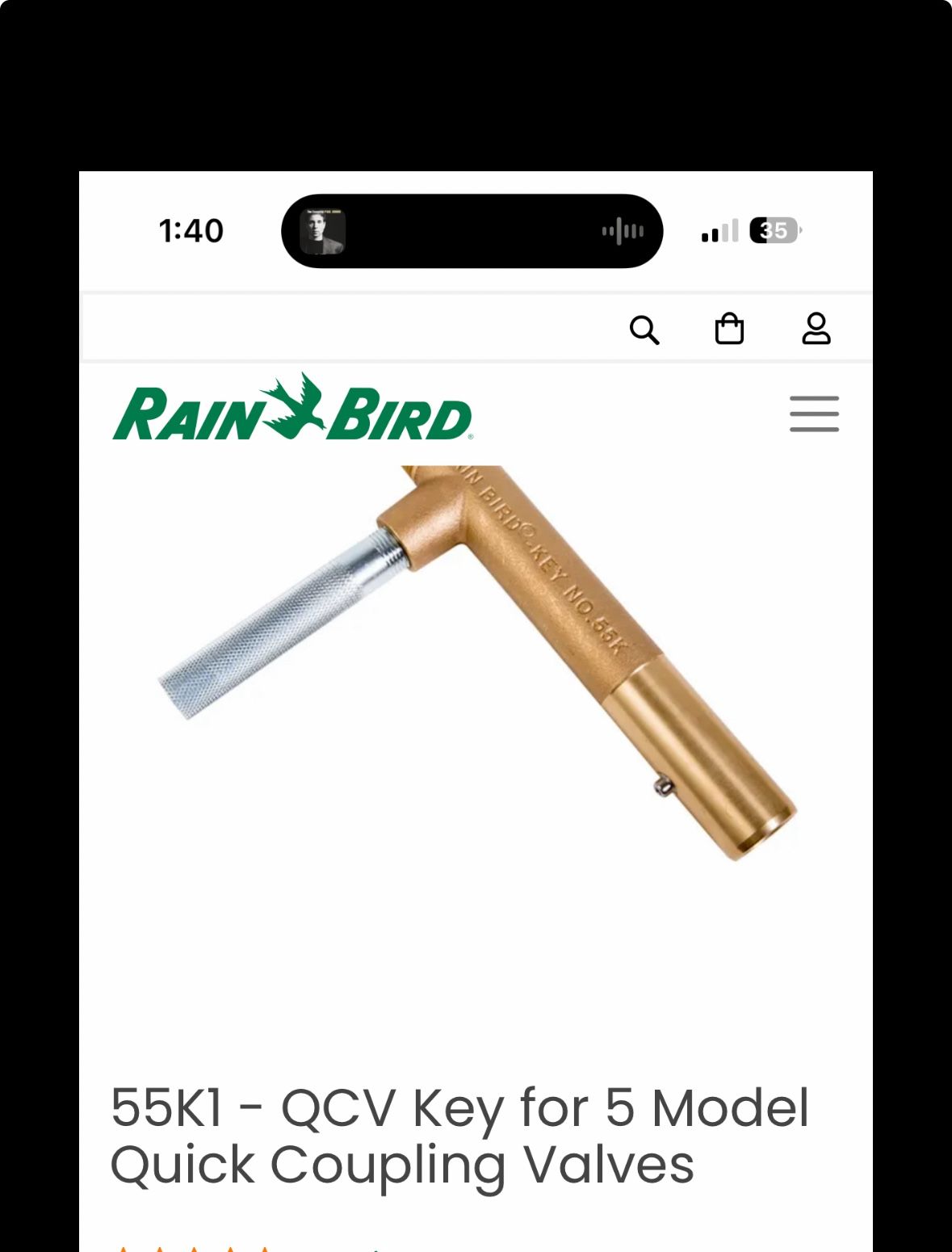View the shopping bag

click(729, 329)
